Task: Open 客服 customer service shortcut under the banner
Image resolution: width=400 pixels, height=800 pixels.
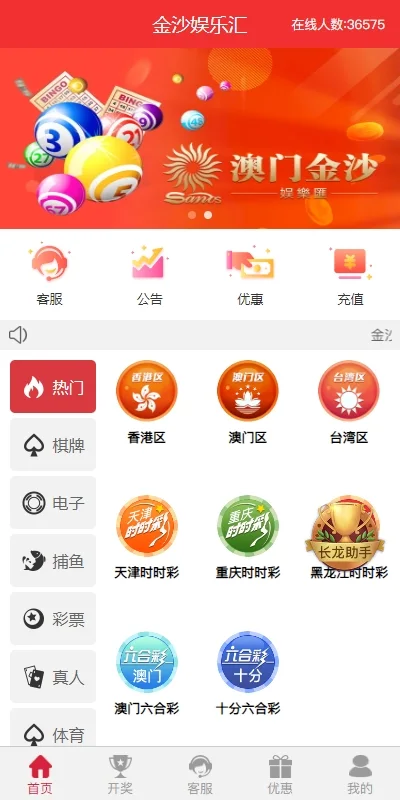Action: [49, 275]
